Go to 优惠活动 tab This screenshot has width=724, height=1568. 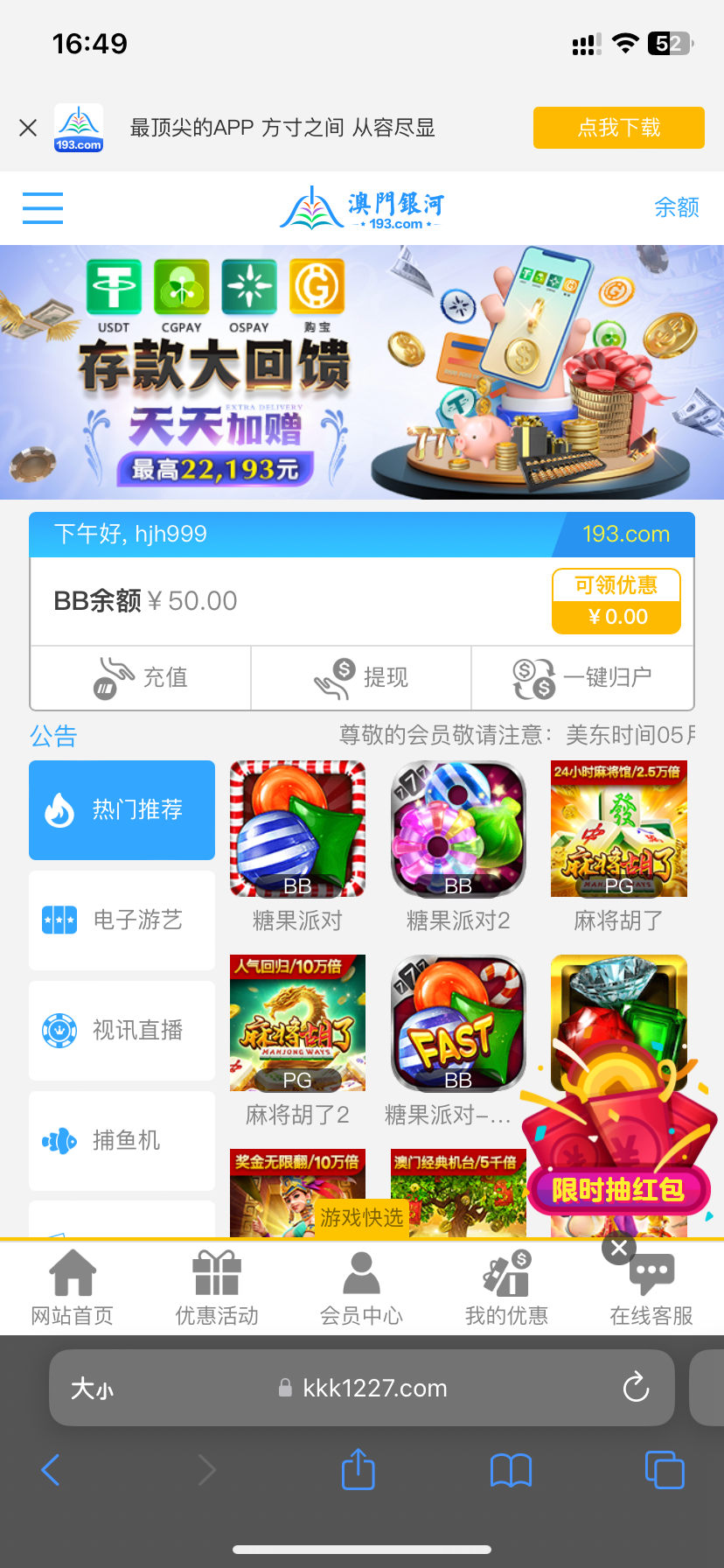coord(217,1287)
